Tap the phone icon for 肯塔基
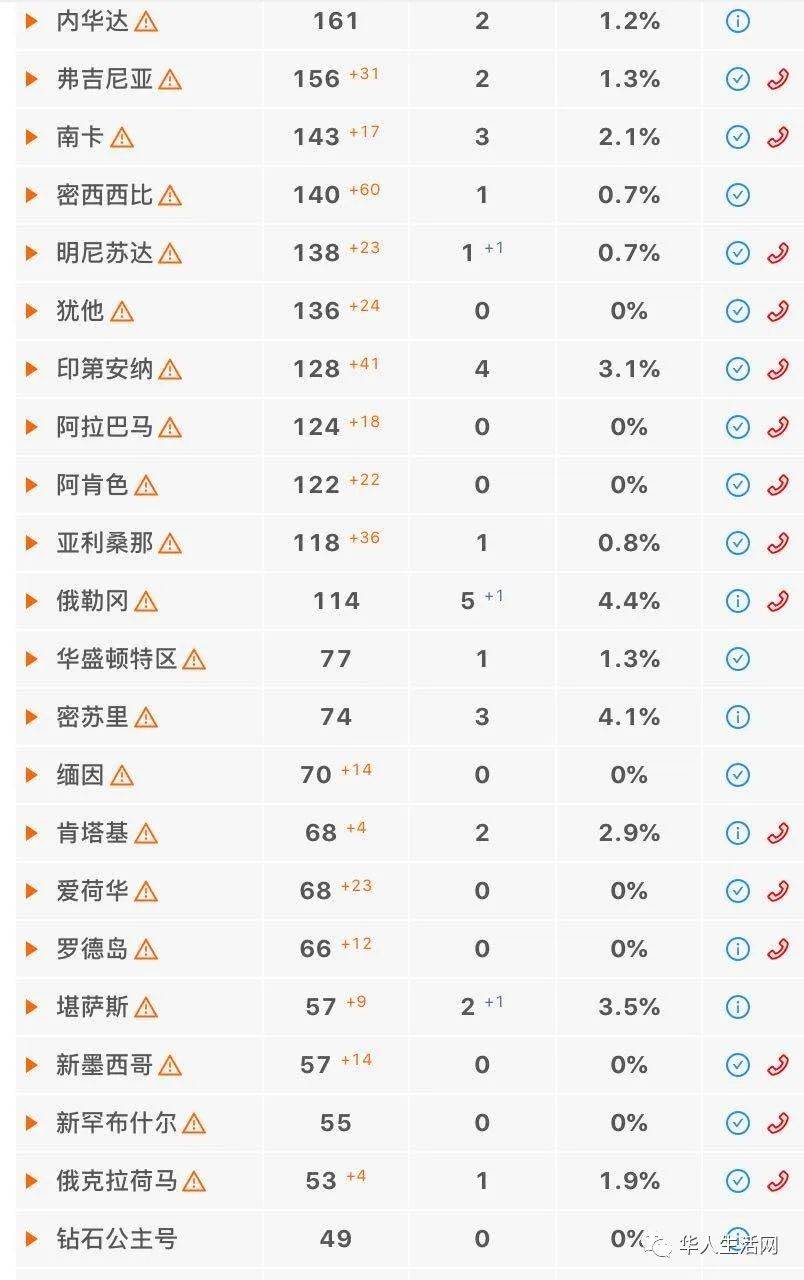This screenshot has width=804, height=1280. (x=777, y=833)
